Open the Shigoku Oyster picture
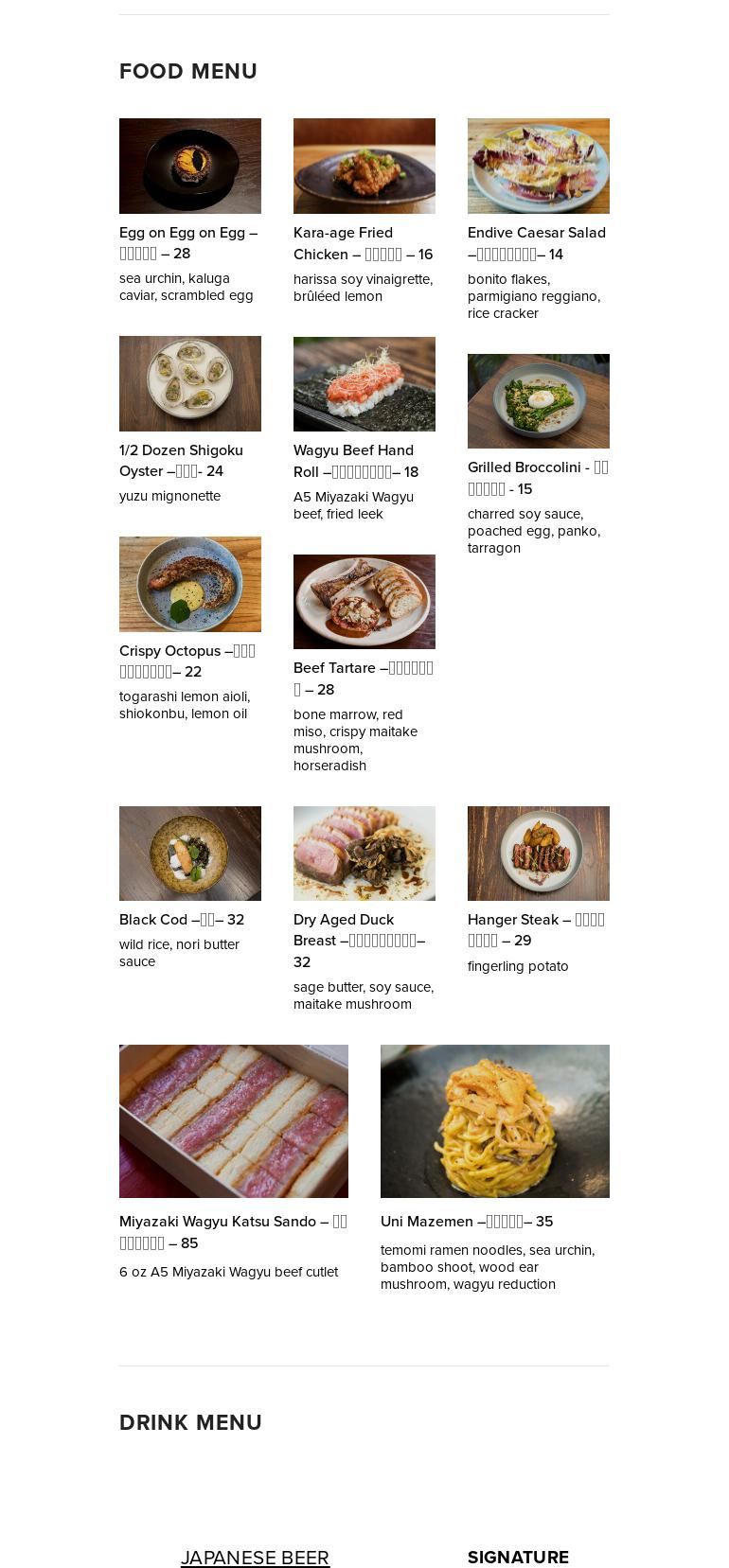This screenshot has height=1568, width=729. click(190, 383)
